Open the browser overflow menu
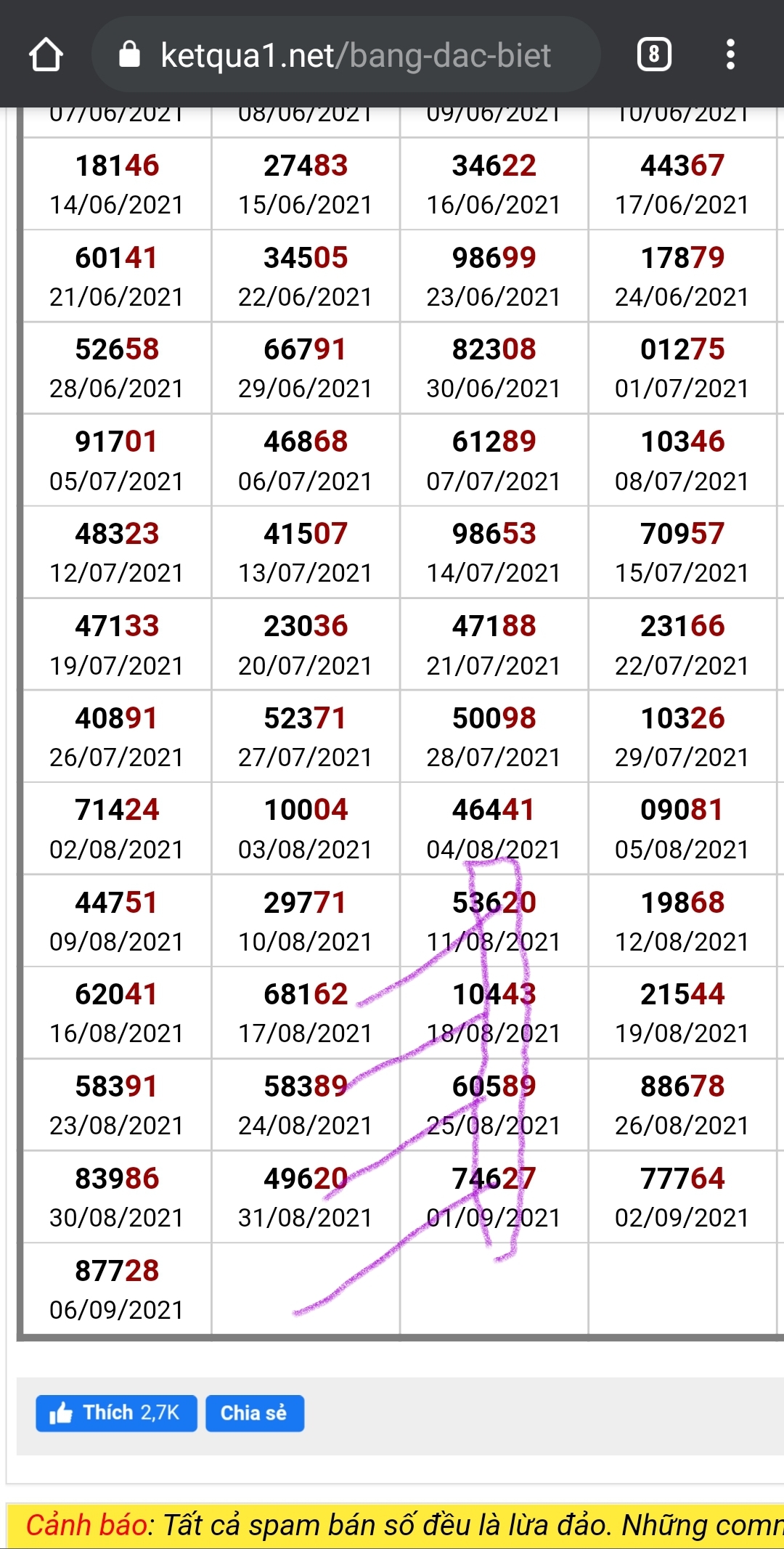This screenshot has width=784, height=1549. pos(730,54)
